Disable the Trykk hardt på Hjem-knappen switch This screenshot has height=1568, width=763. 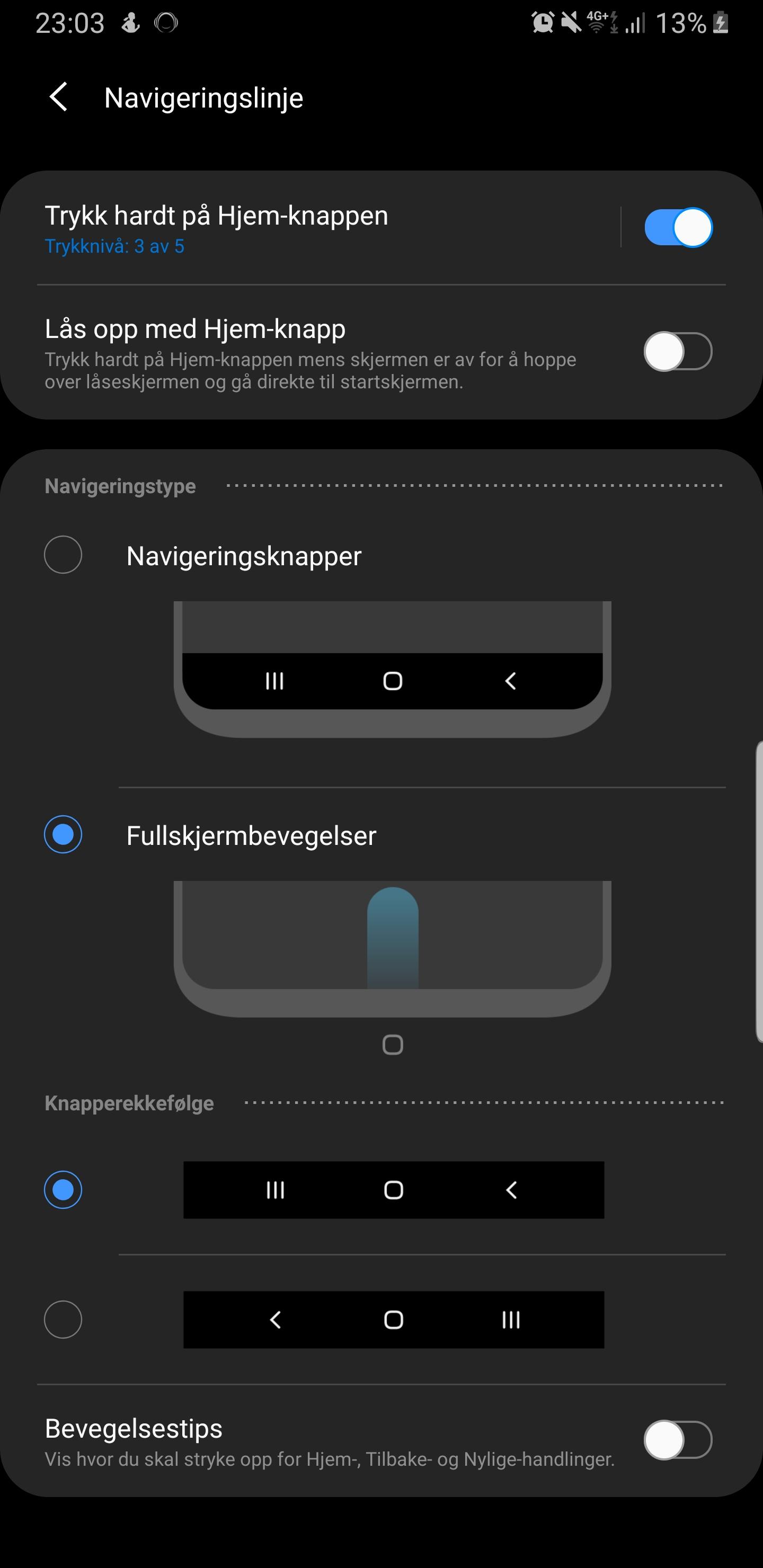pos(678,228)
